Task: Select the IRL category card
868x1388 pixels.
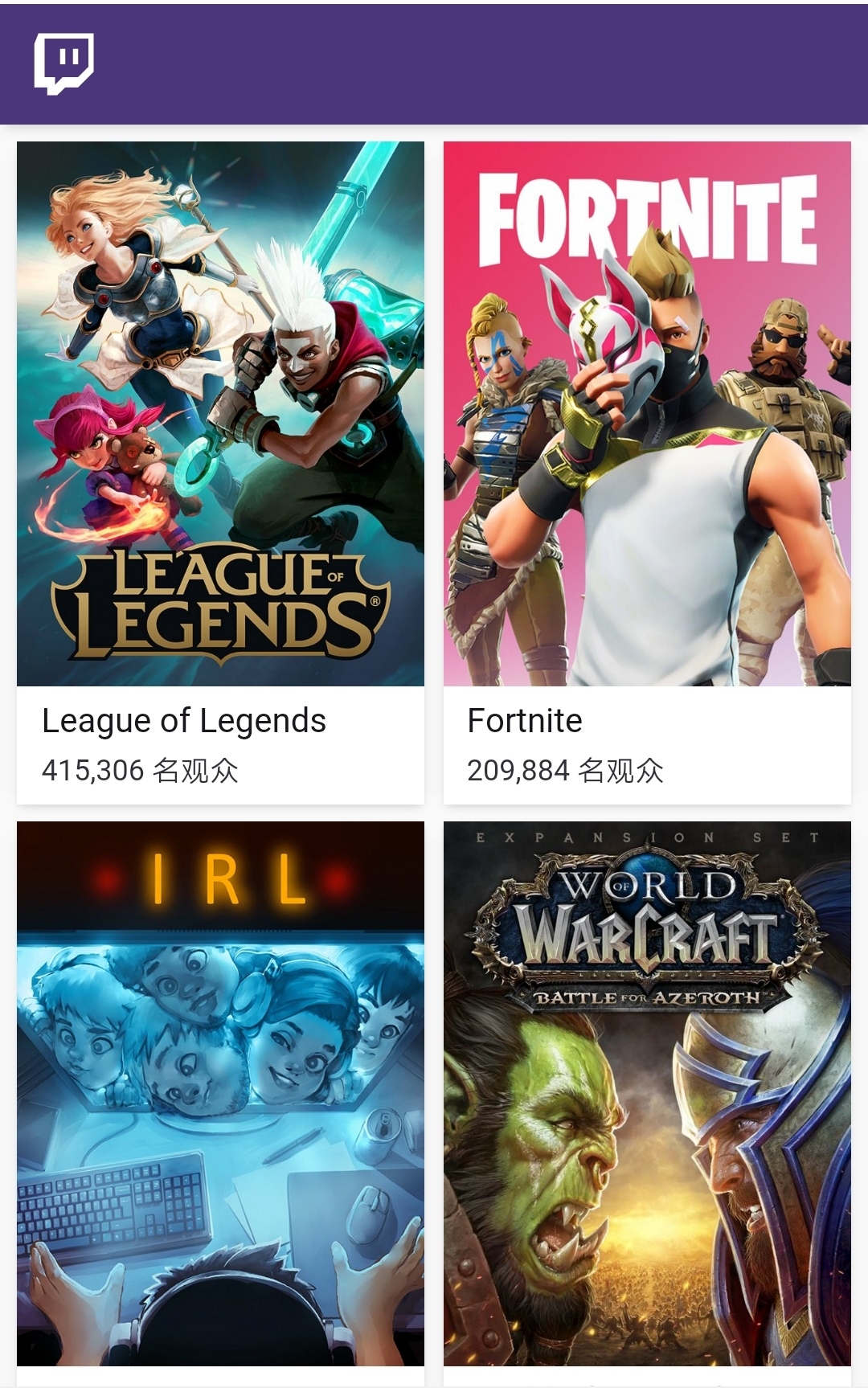Action: (220, 1093)
